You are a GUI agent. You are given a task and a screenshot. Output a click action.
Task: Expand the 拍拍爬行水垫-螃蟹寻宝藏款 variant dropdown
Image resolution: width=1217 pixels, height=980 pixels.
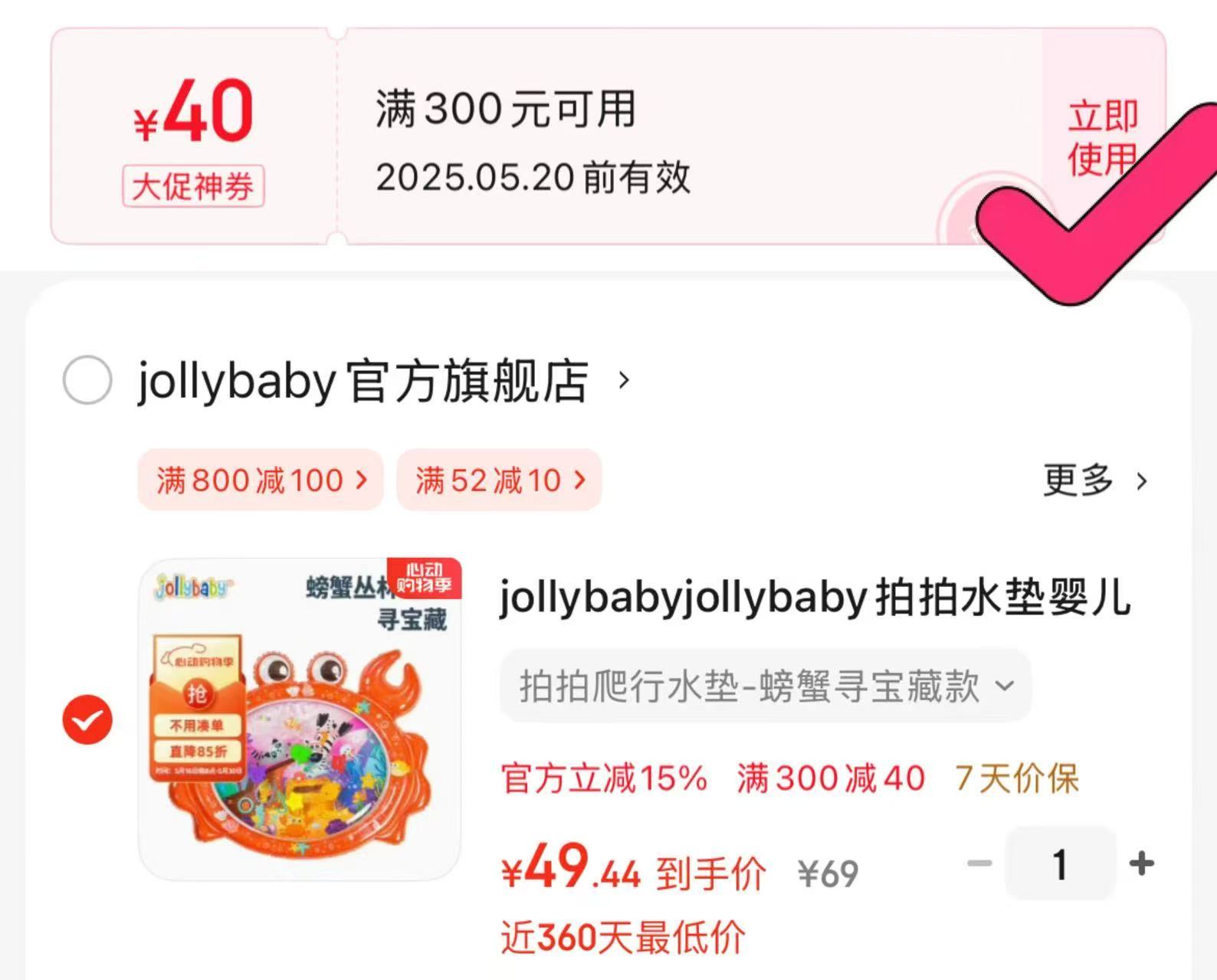click(765, 686)
